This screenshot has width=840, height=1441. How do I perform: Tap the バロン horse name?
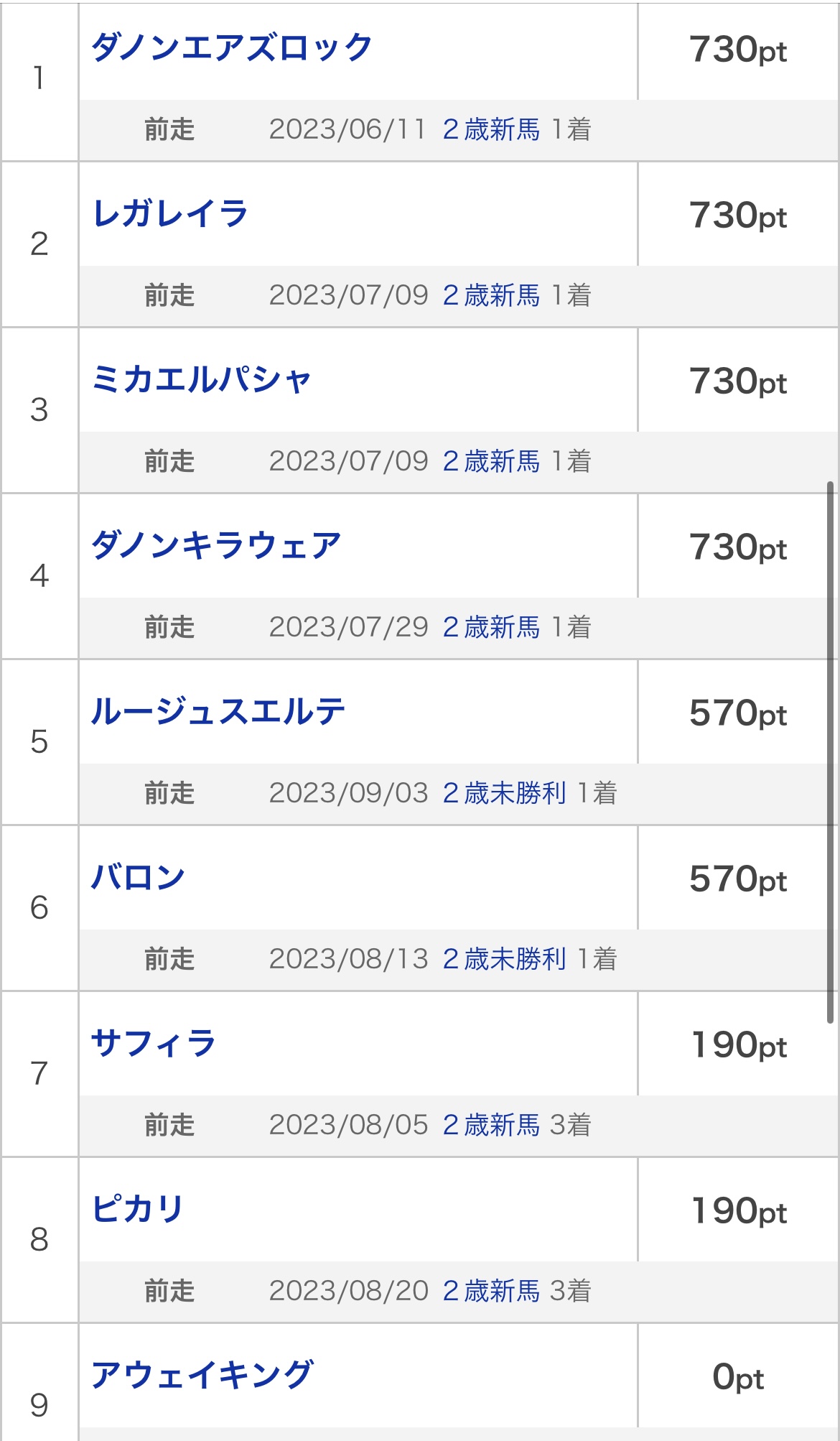pos(138,878)
